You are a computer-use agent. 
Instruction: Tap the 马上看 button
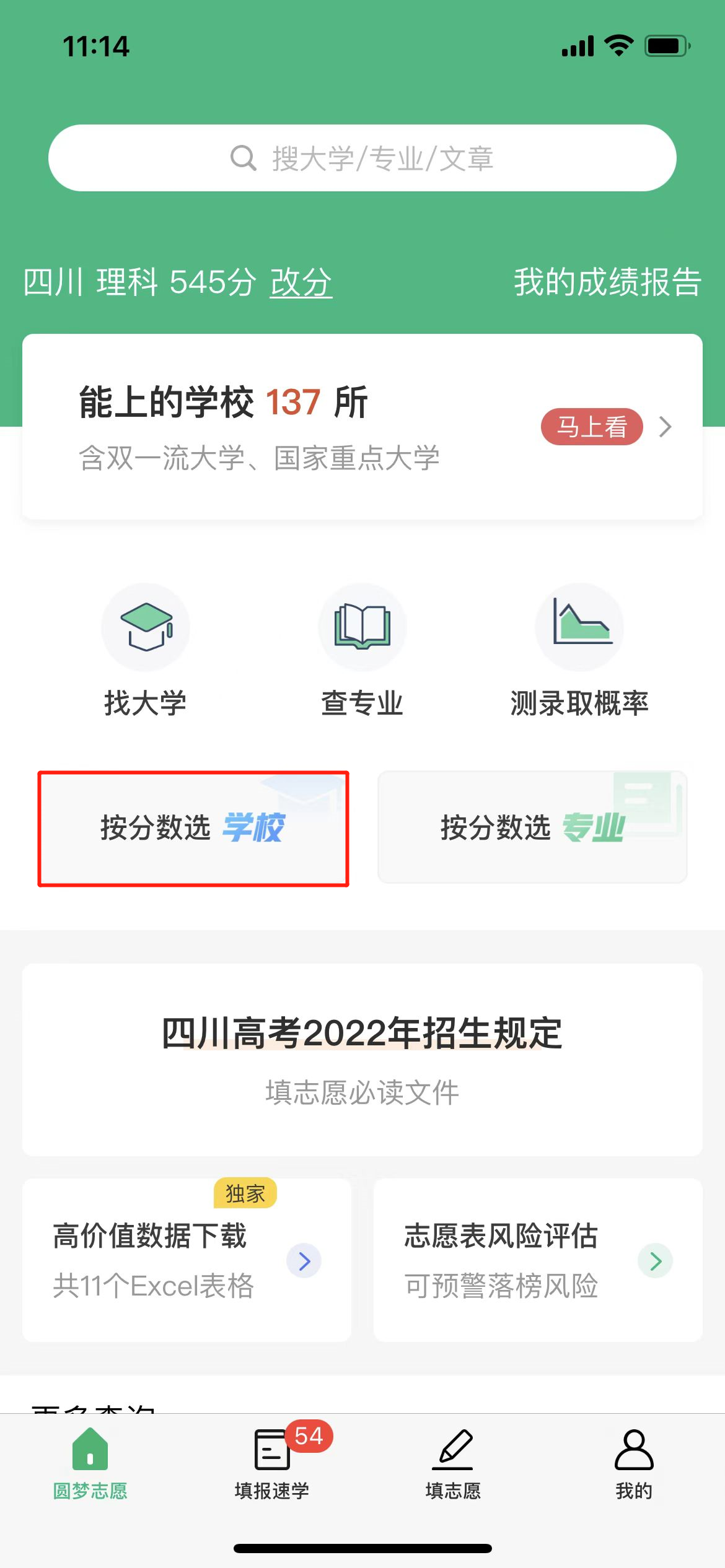point(592,427)
